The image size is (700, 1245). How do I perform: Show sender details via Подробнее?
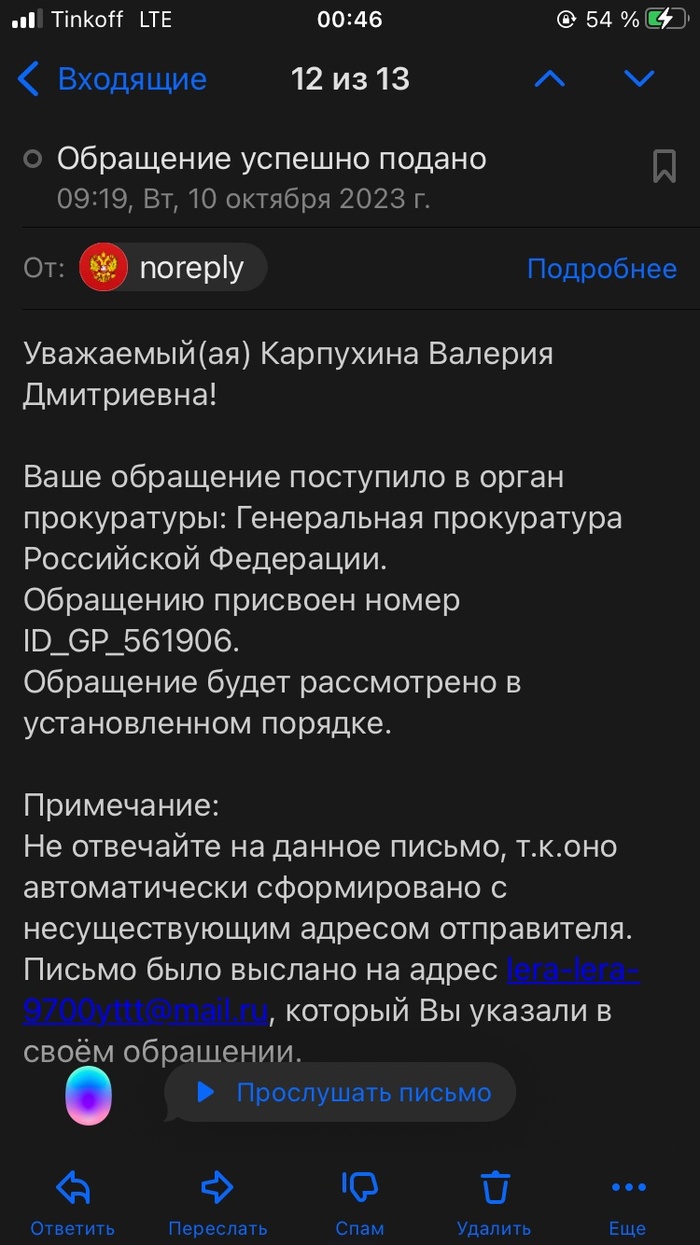(601, 269)
